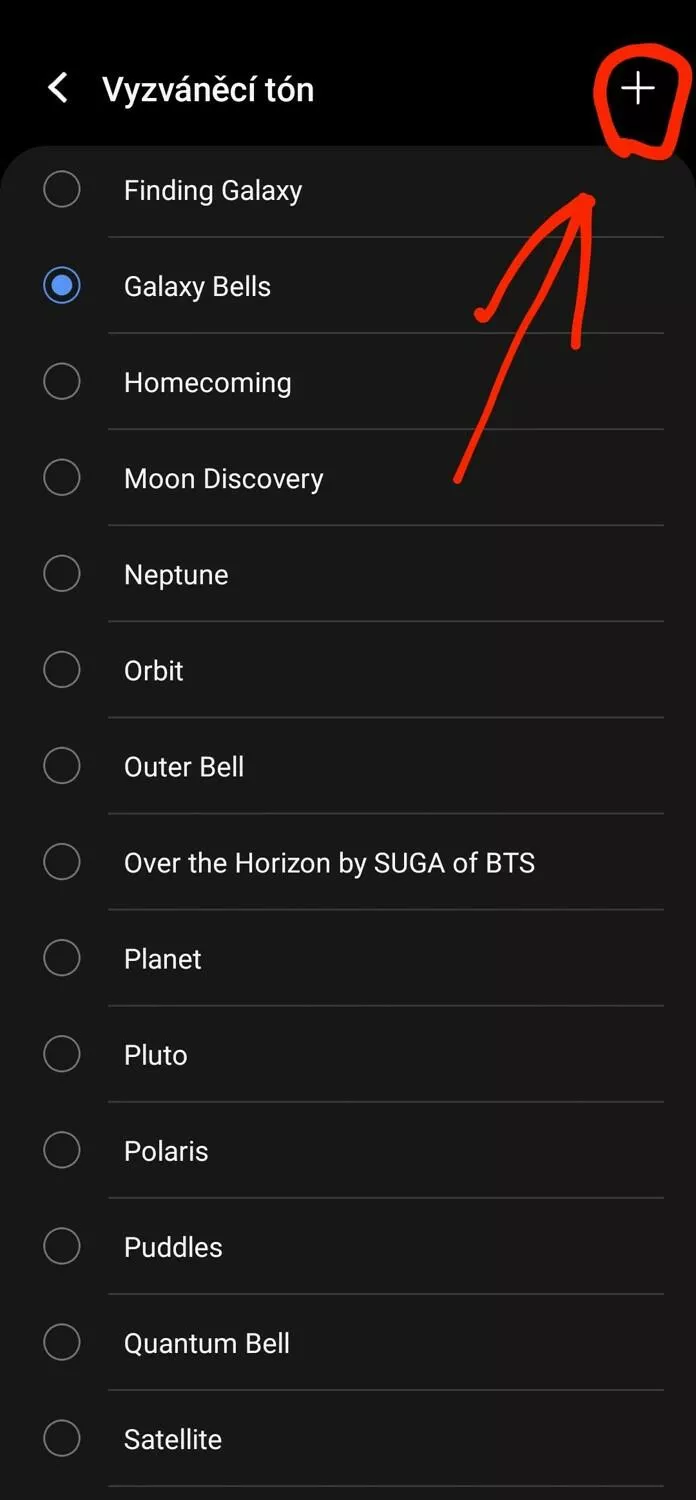Image resolution: width=696 pixels, height=1500 pixels.
Task: Select the Finding Galaxy ringtone
Action: [348, 190]
